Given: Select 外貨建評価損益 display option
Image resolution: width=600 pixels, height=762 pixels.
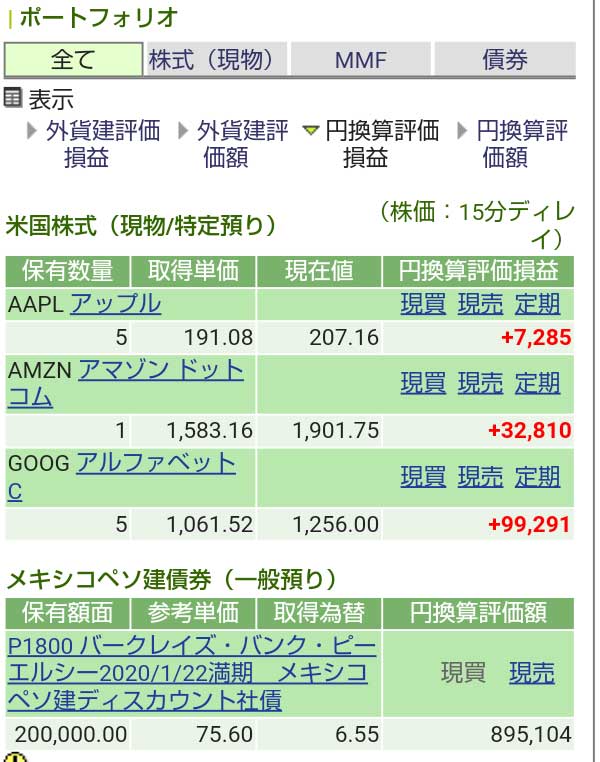Looking at the screenshot, I should pos(102,144).
